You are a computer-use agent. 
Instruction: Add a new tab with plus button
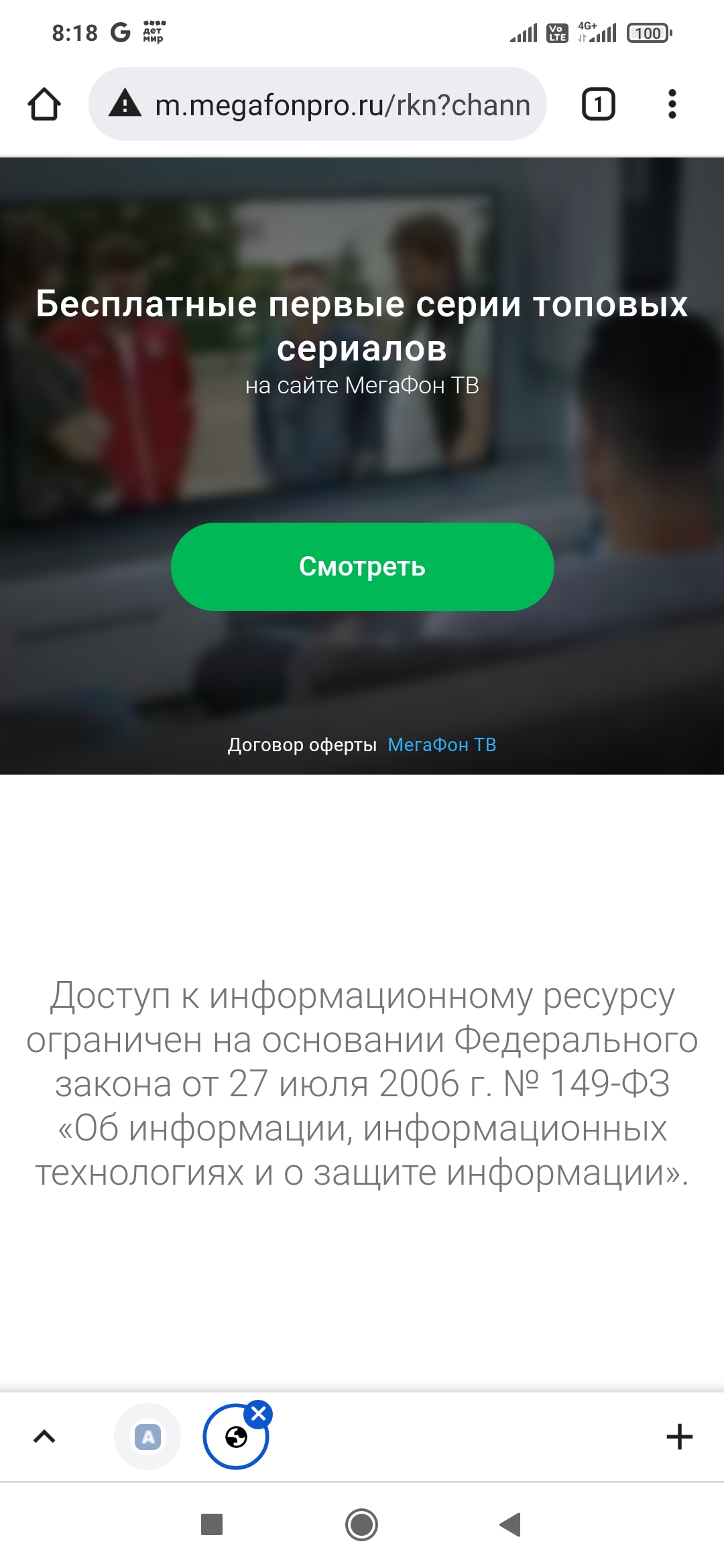679,1436
